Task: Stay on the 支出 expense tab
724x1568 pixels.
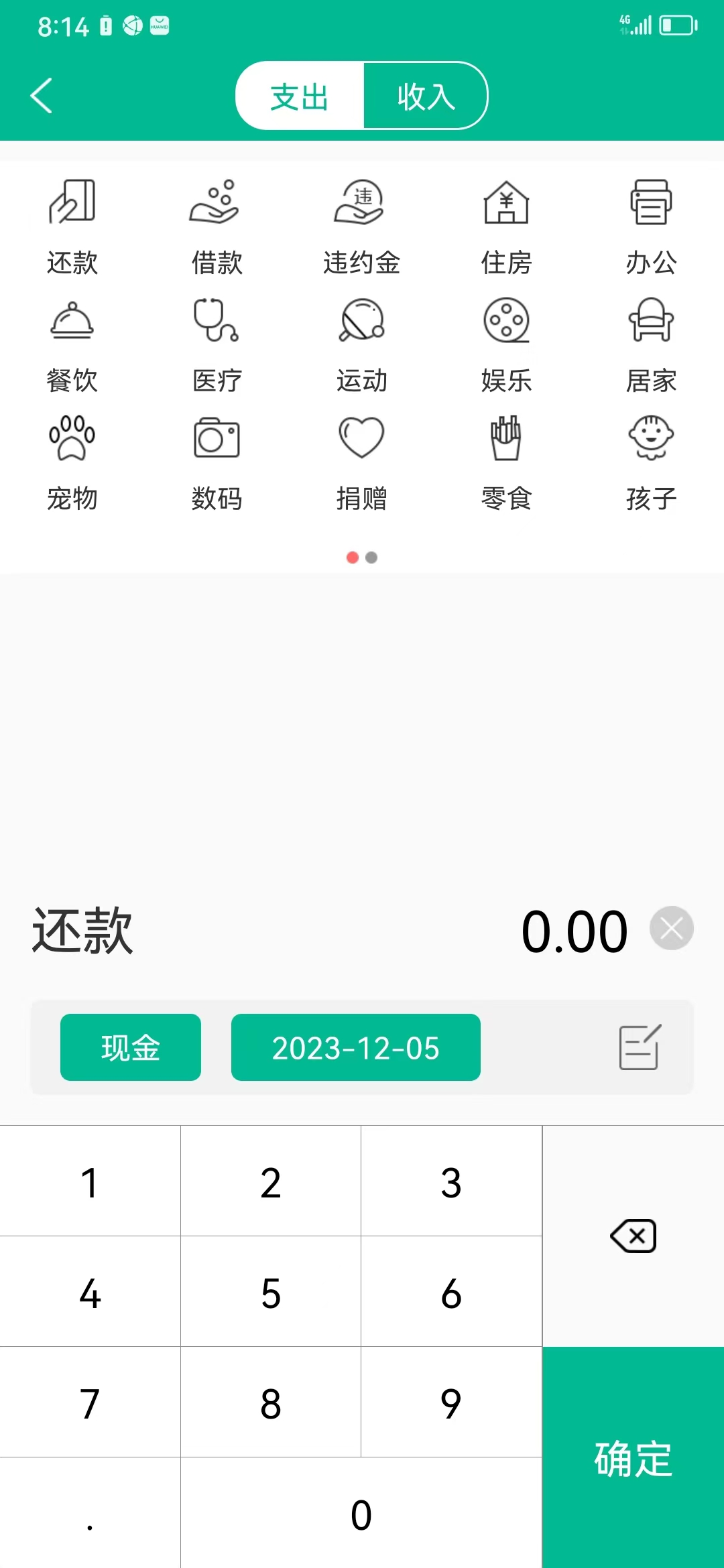Action: pos(298,95)
